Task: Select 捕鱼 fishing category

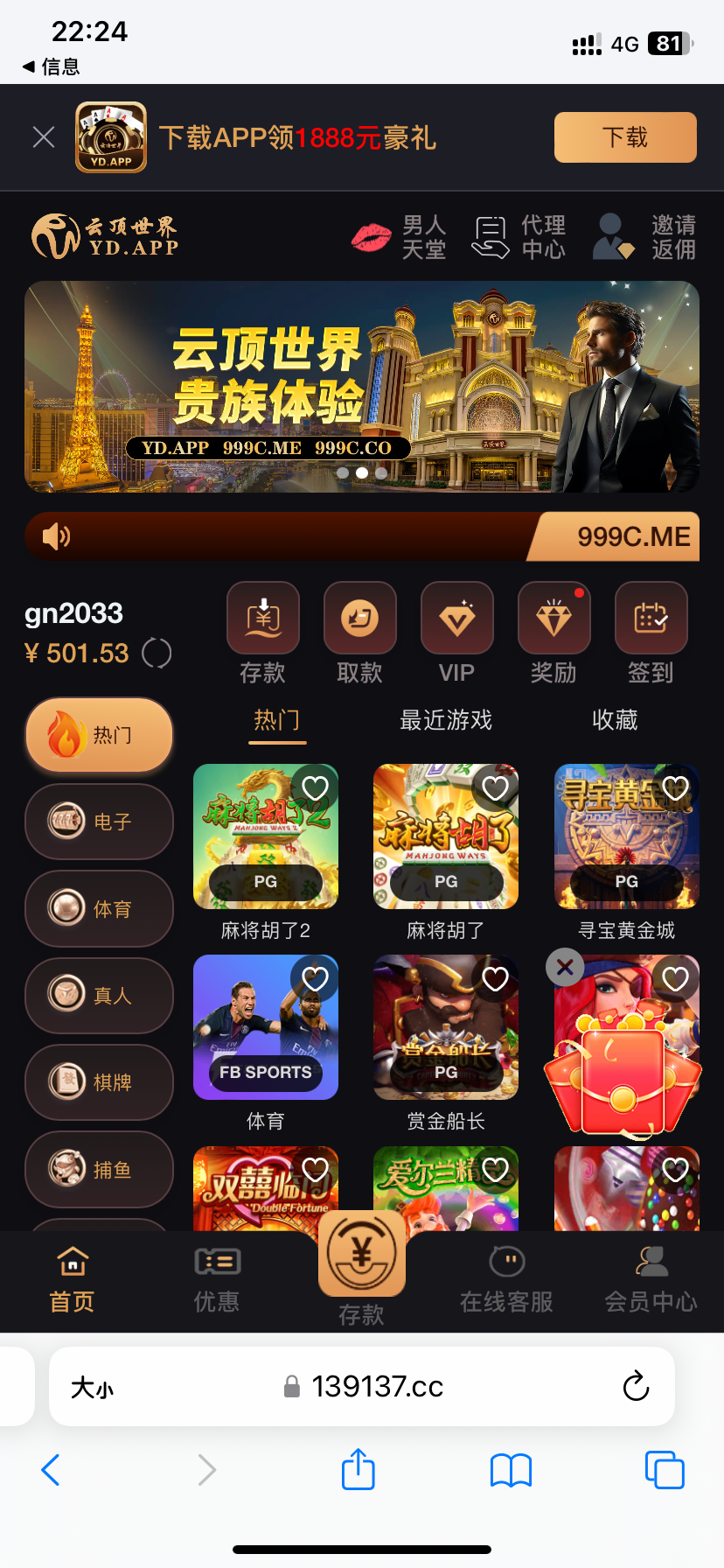Action: [99, 1169]
